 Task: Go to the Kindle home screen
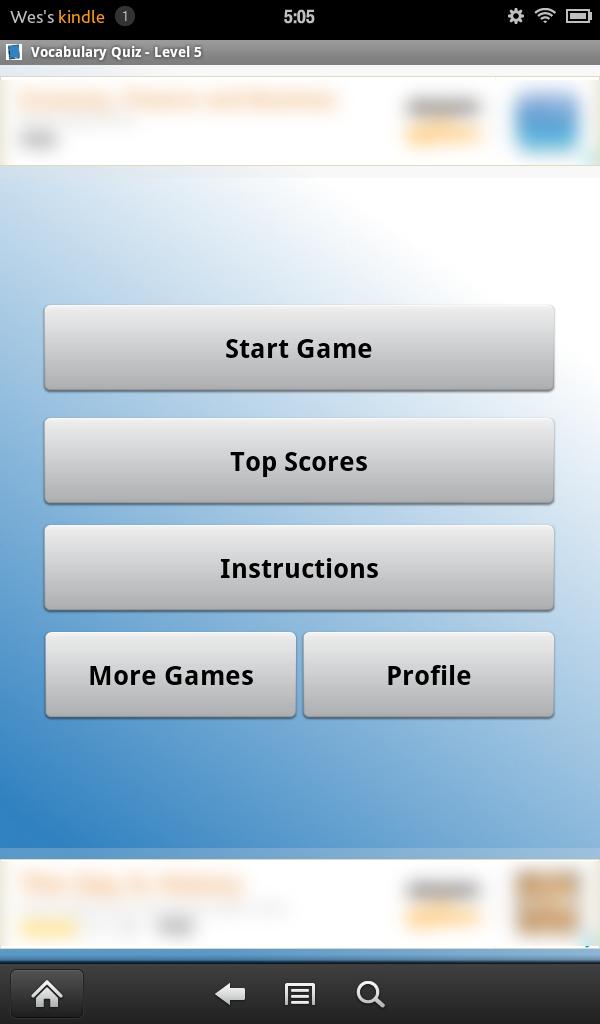[x=47, y=993]
